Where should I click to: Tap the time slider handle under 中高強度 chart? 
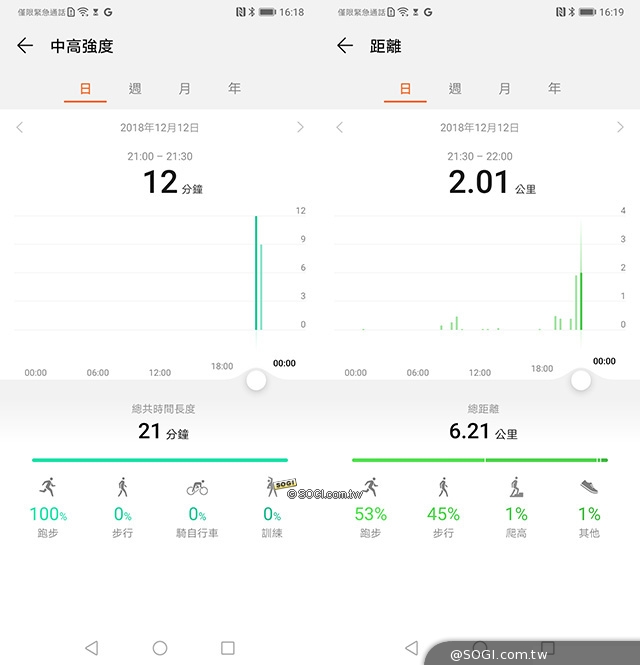[257, 380]
